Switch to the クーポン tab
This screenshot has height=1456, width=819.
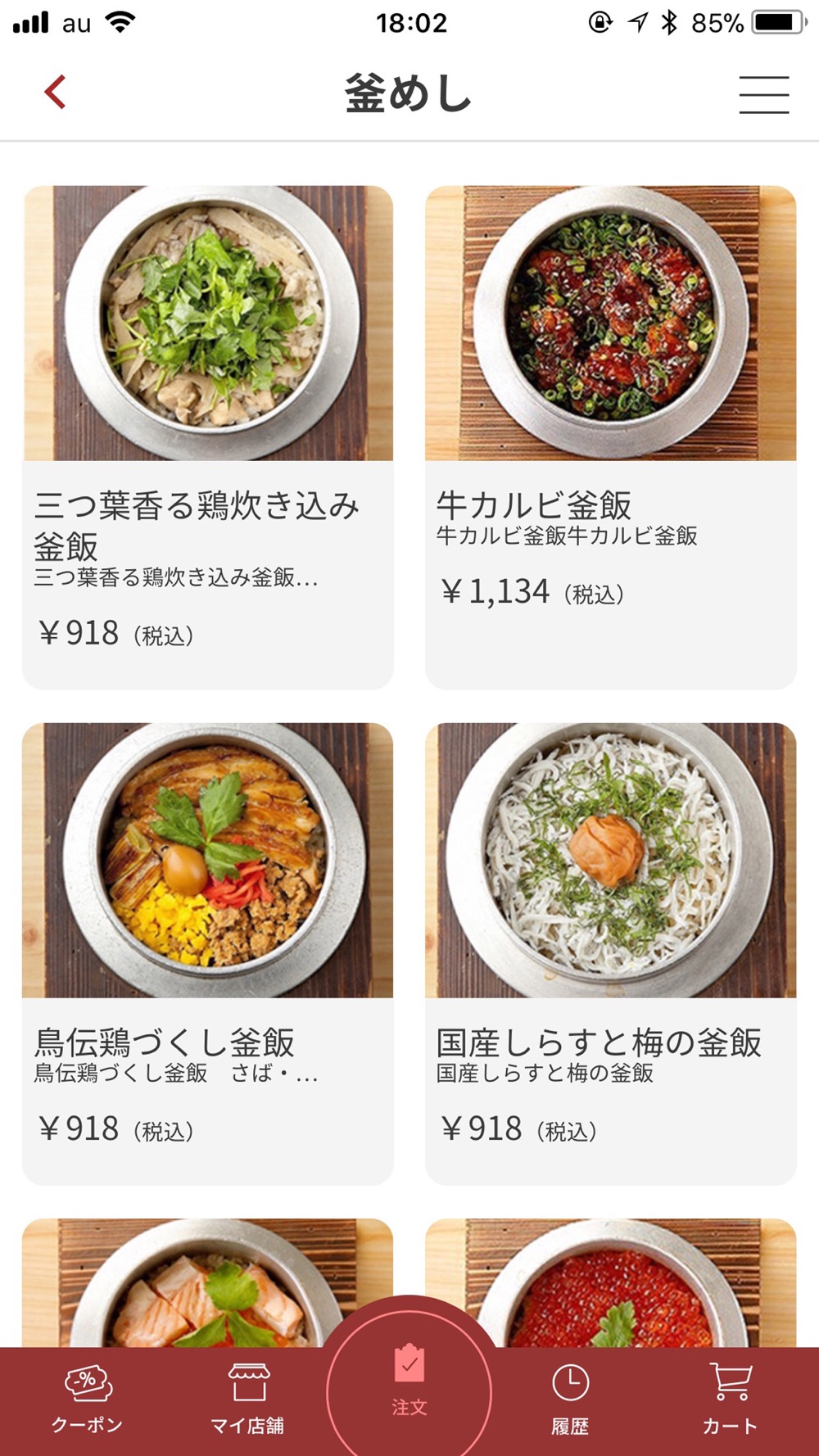point(87,1400)
